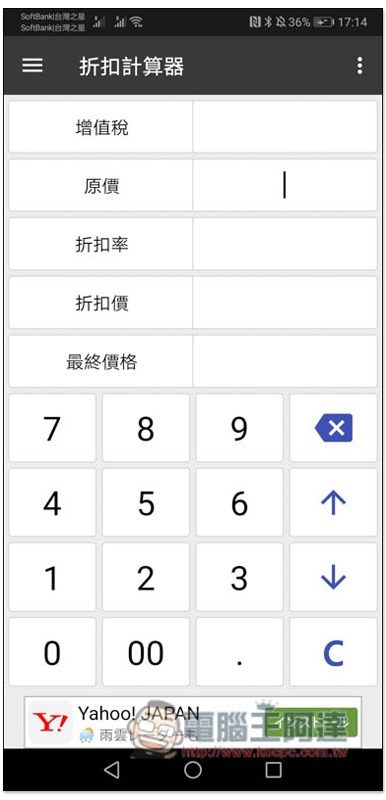Open the hamburger drawer menu

click(33, 66)
